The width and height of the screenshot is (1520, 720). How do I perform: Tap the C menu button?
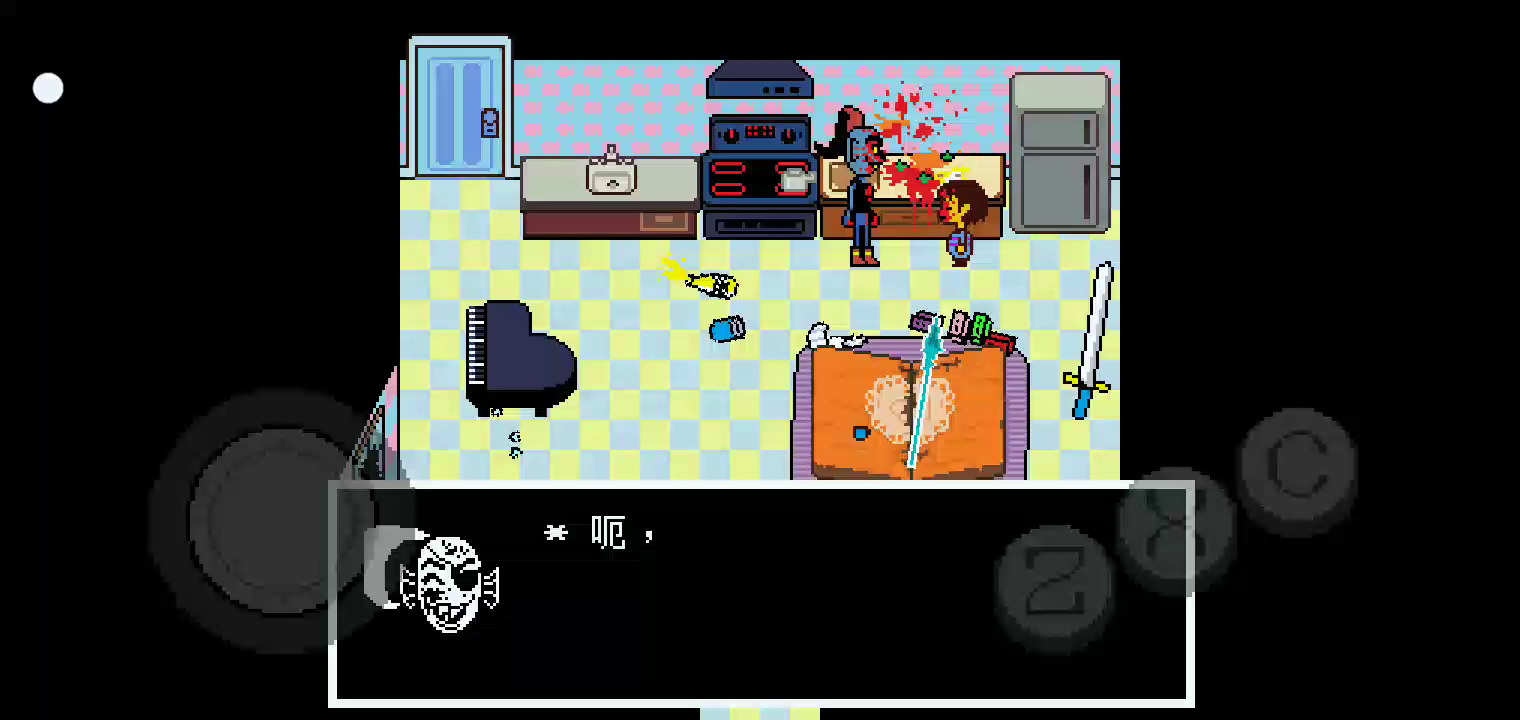[1298, 468]
